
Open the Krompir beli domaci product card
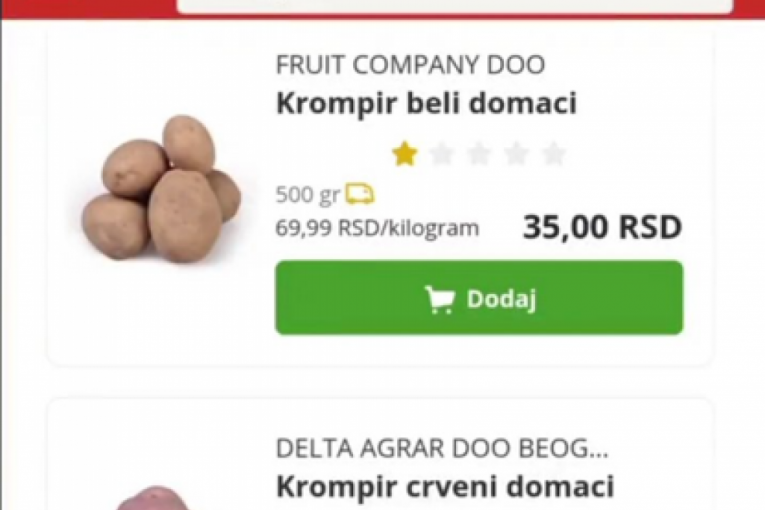[x=426, y=104]
